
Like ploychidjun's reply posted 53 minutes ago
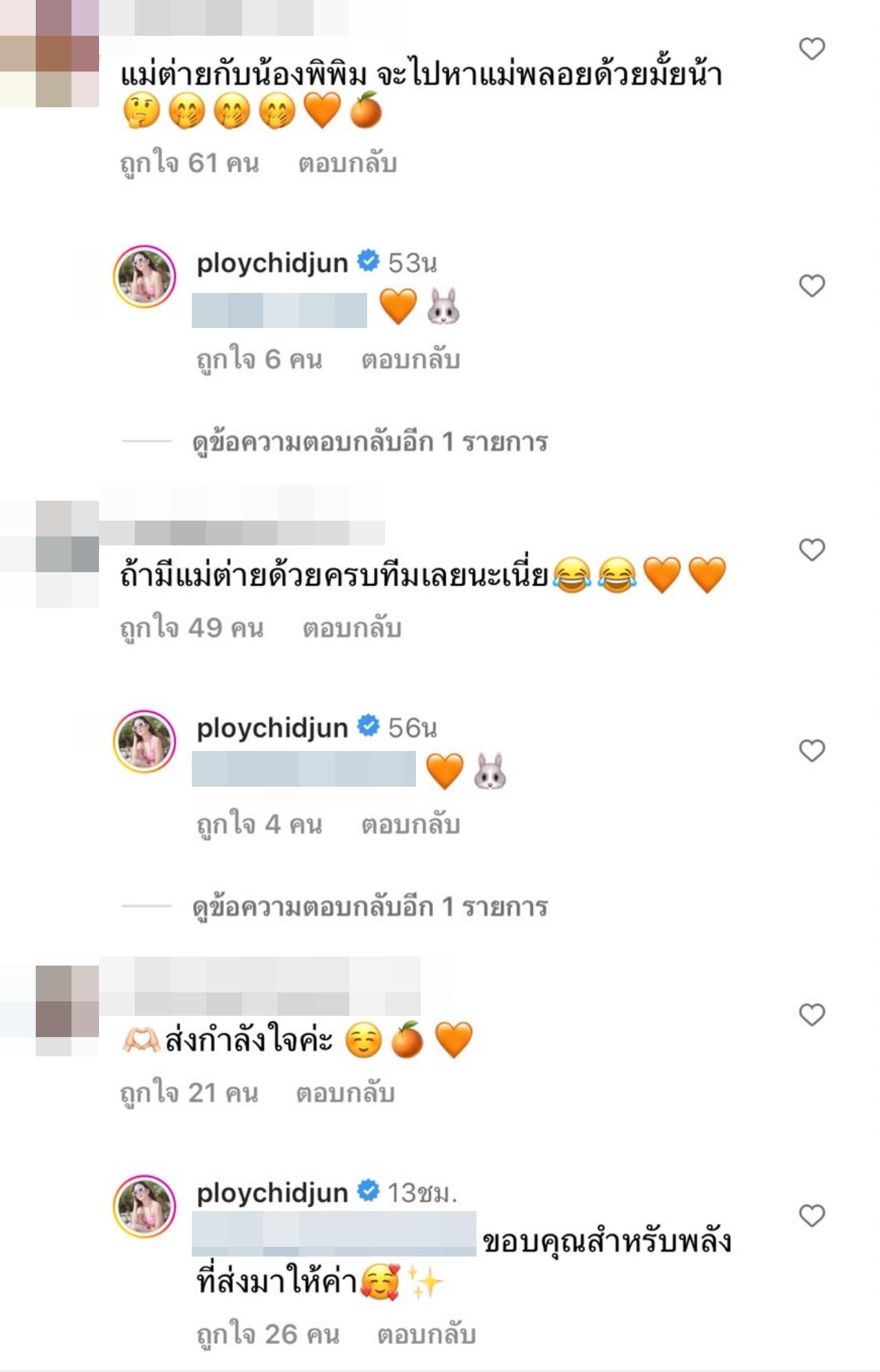pos(812,285)
